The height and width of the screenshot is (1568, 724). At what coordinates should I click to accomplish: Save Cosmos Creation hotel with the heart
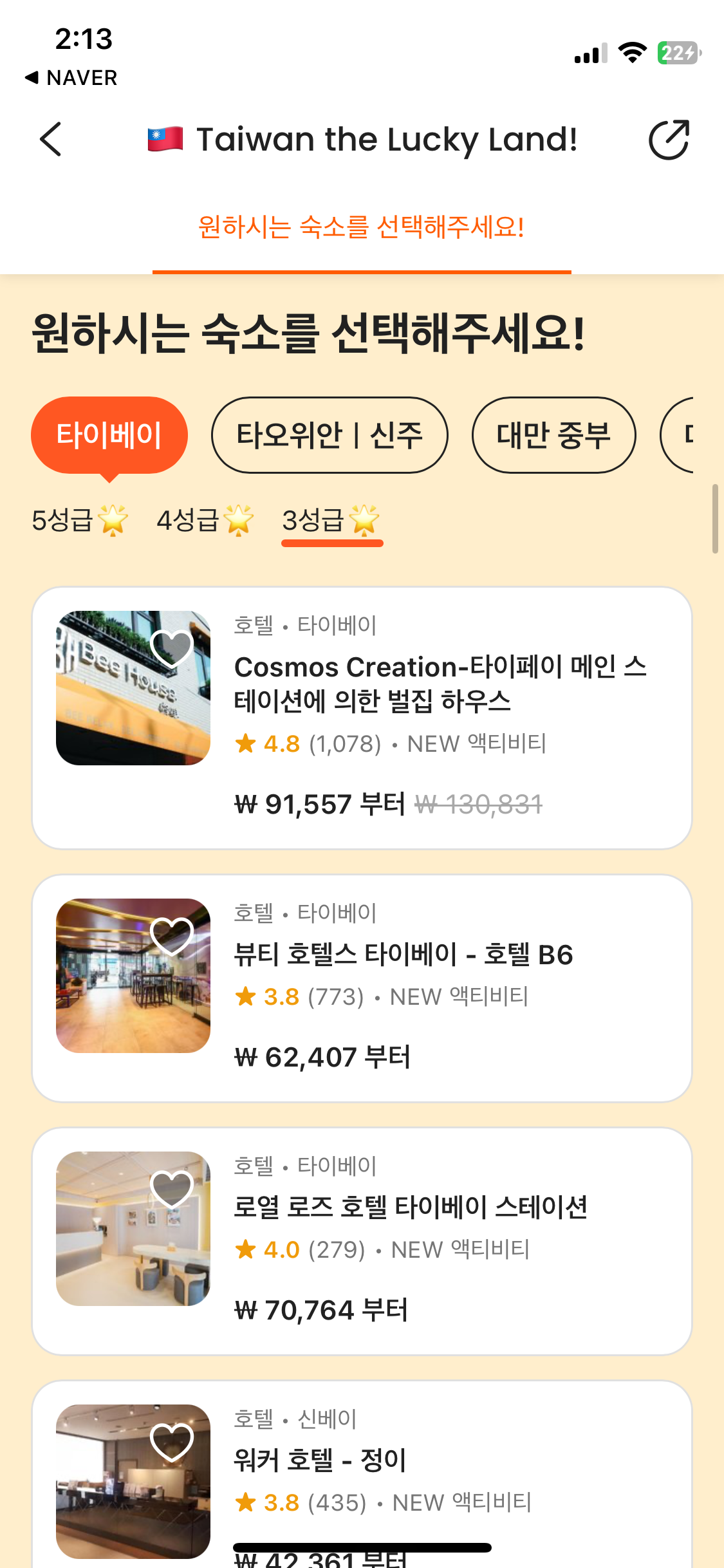(x=171, y=647)
